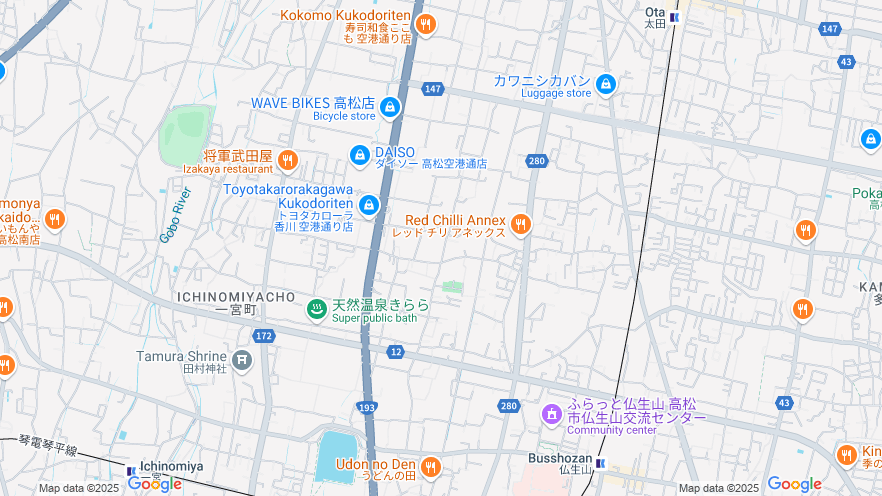This screenshot has height=496, width=882.
Task: Tap the カワニシカバン luggage store marker
Action: [x=605, y=84]
